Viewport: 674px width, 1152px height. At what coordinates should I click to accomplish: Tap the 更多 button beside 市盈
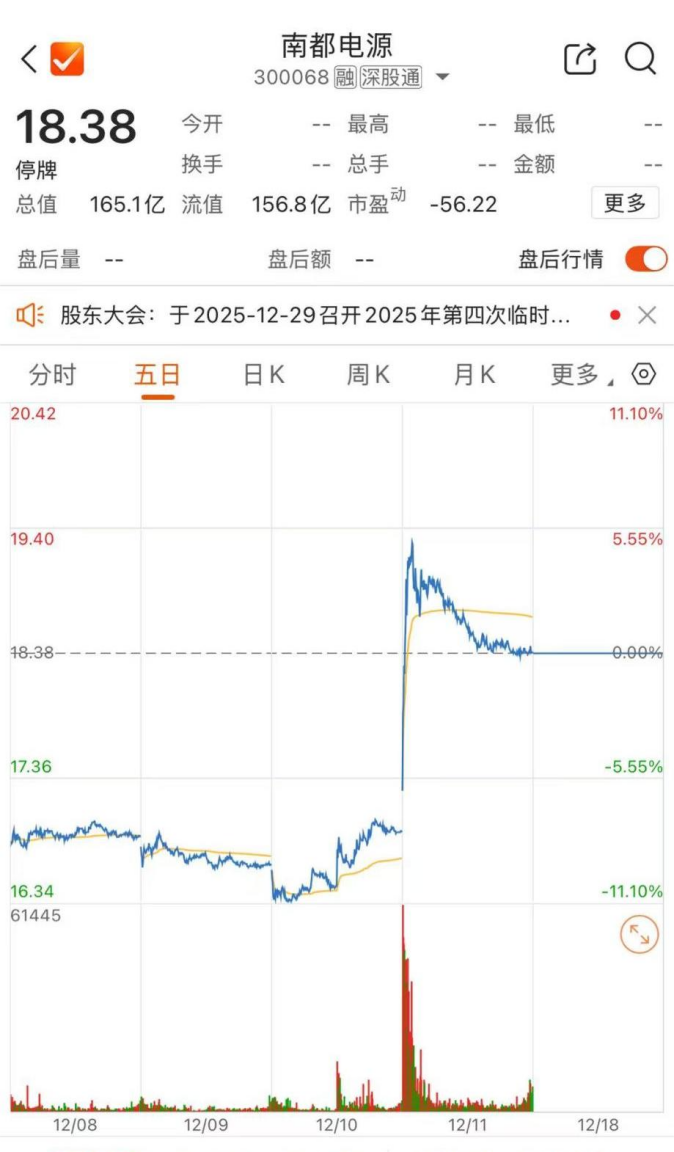[x=625, y=203]
